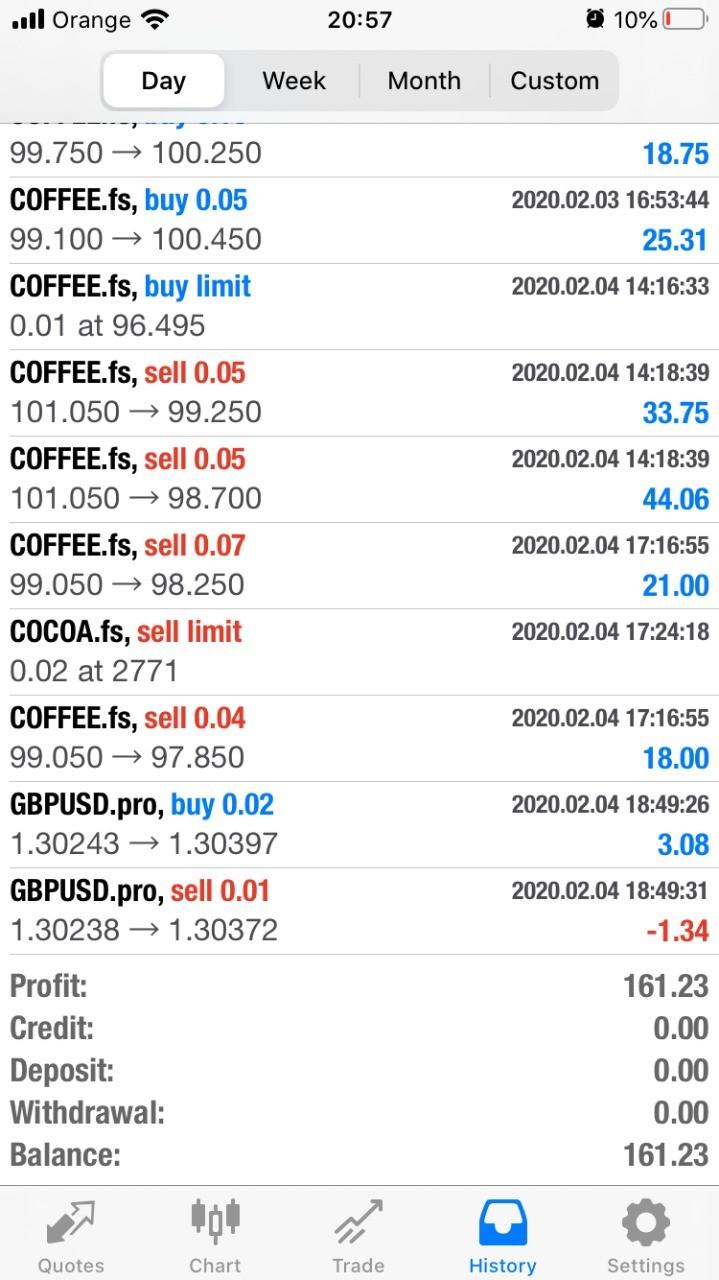Open the Quotes tab

coord(71,1236)
